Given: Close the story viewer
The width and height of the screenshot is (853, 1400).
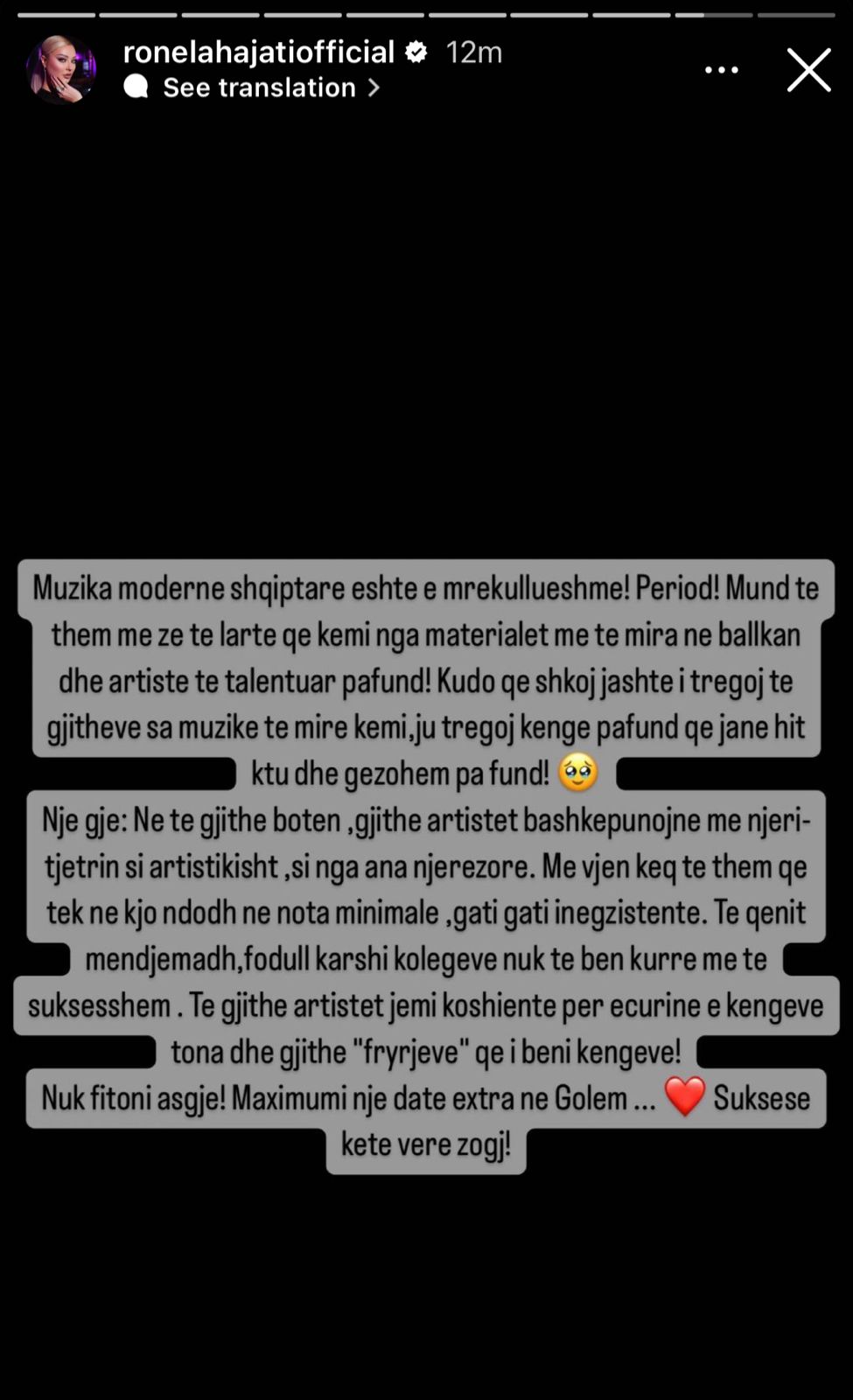Looking at the screenshot, I should pos(808,70).
